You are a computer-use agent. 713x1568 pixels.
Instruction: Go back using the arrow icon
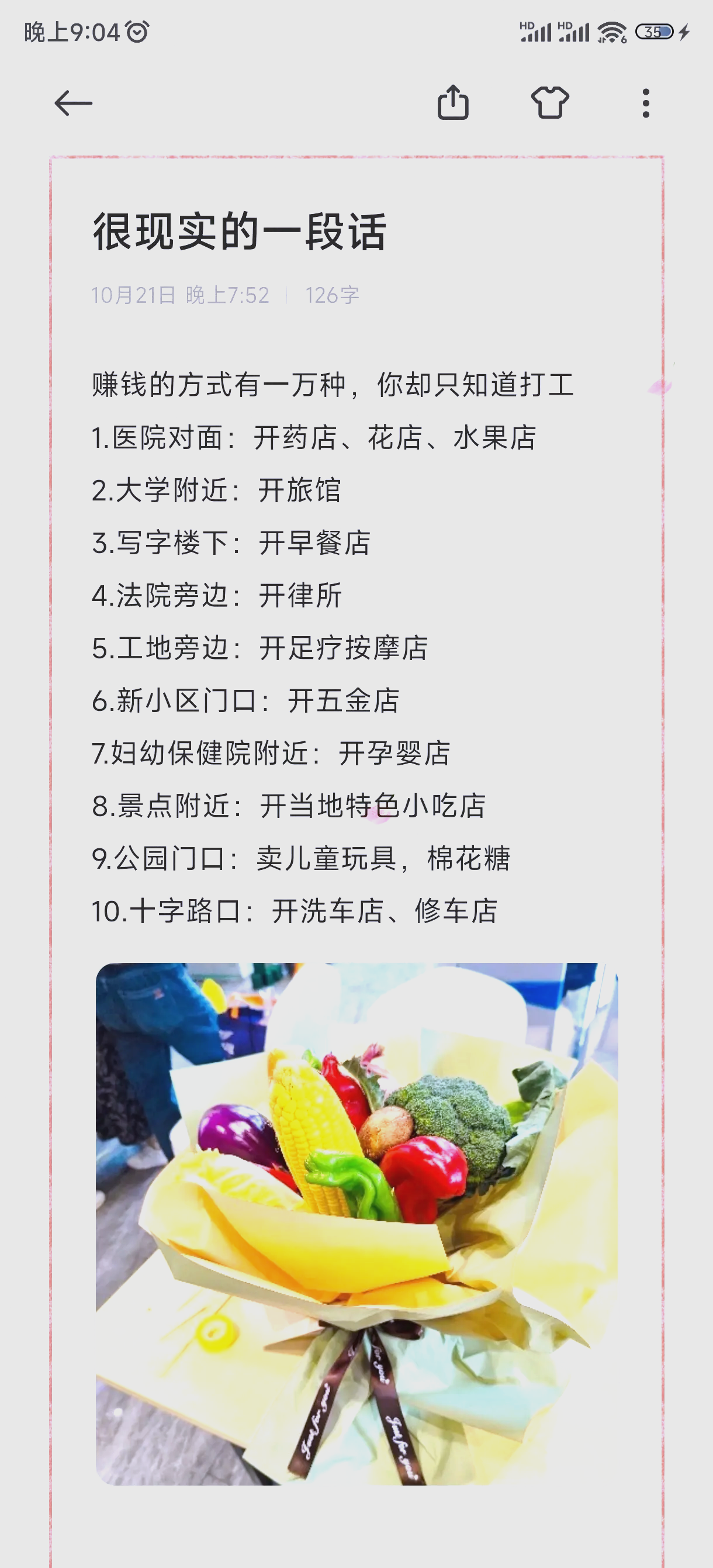tap(73, 103)
